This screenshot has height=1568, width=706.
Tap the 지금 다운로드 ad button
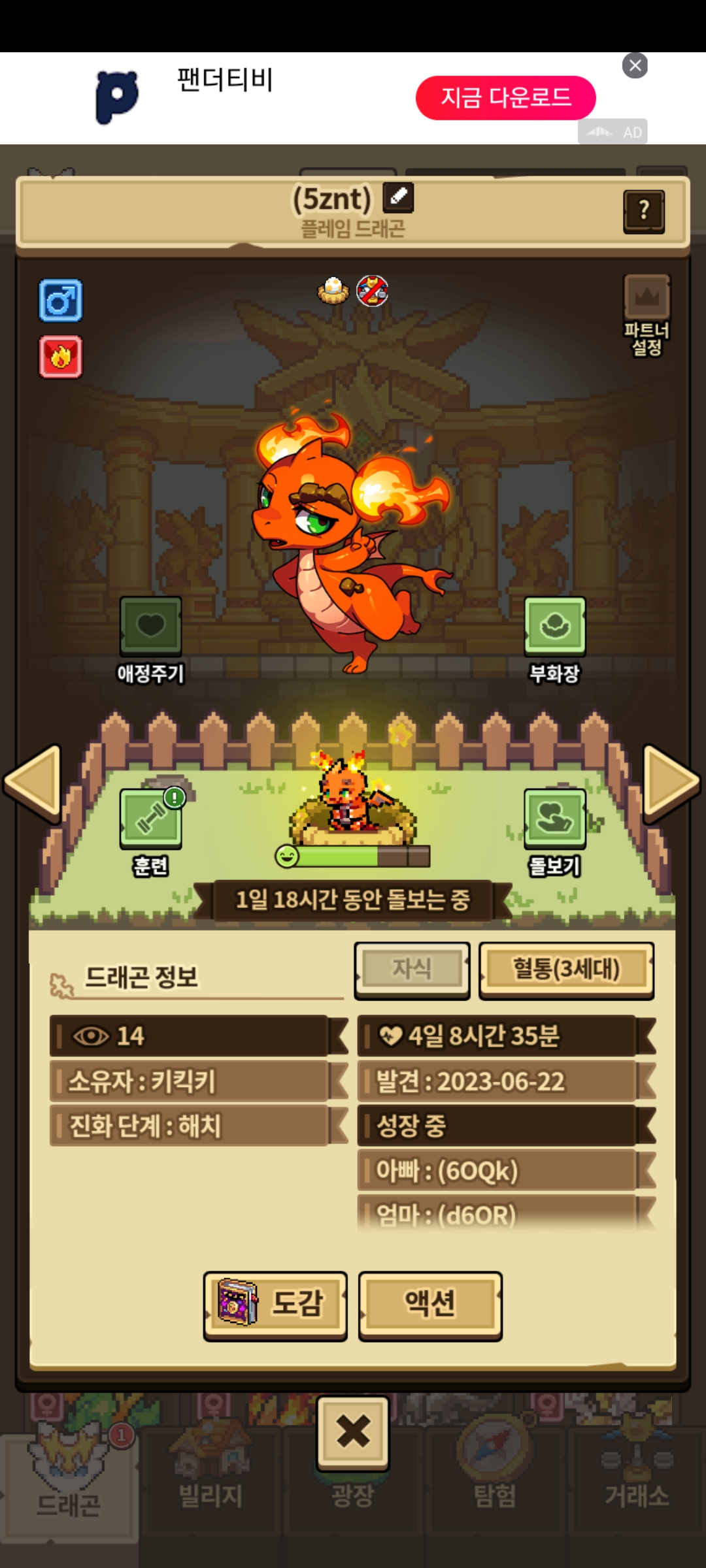click(x=505, y=98)
